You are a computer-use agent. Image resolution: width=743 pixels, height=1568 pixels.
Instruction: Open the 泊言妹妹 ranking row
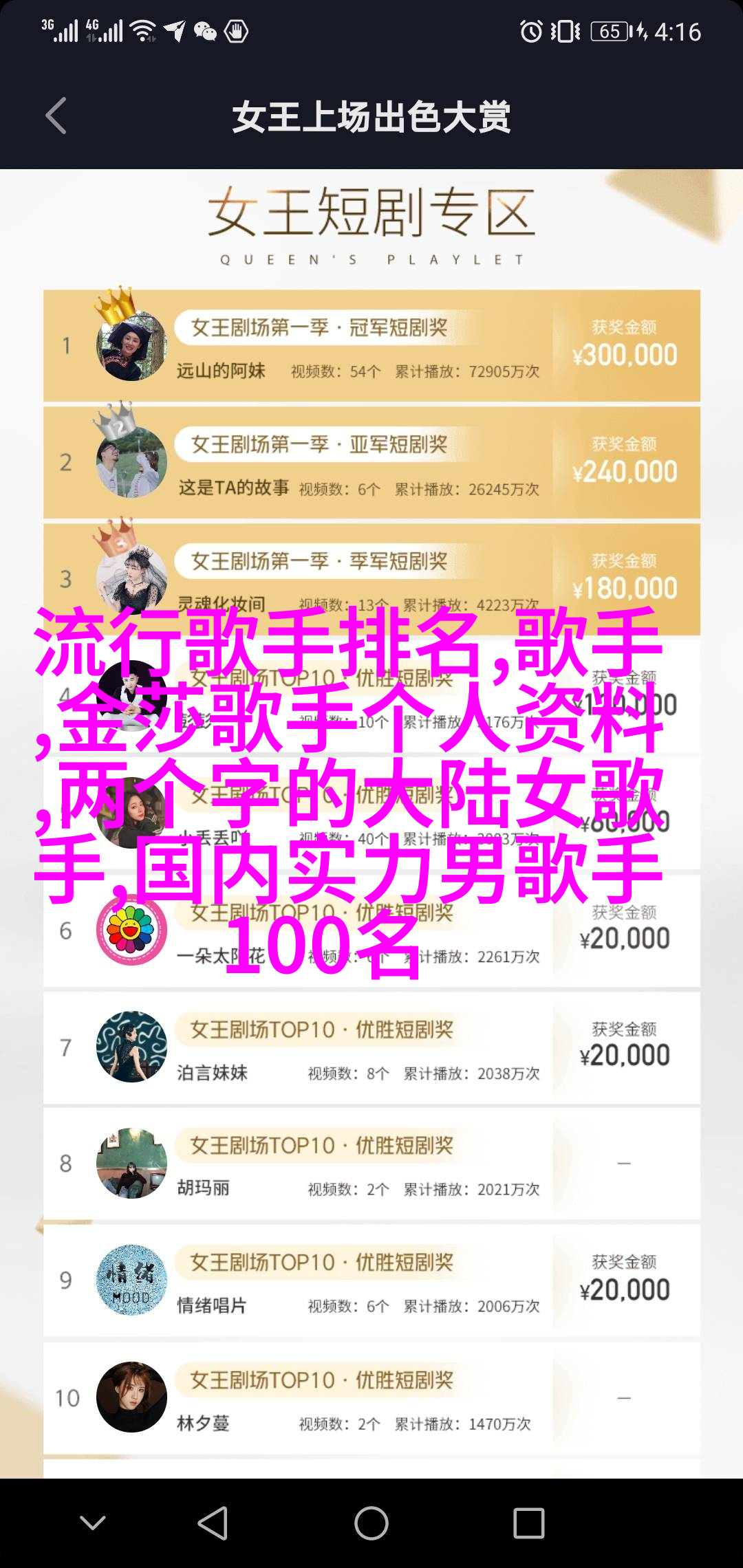pyautogui.click(x=371, y=1048)
